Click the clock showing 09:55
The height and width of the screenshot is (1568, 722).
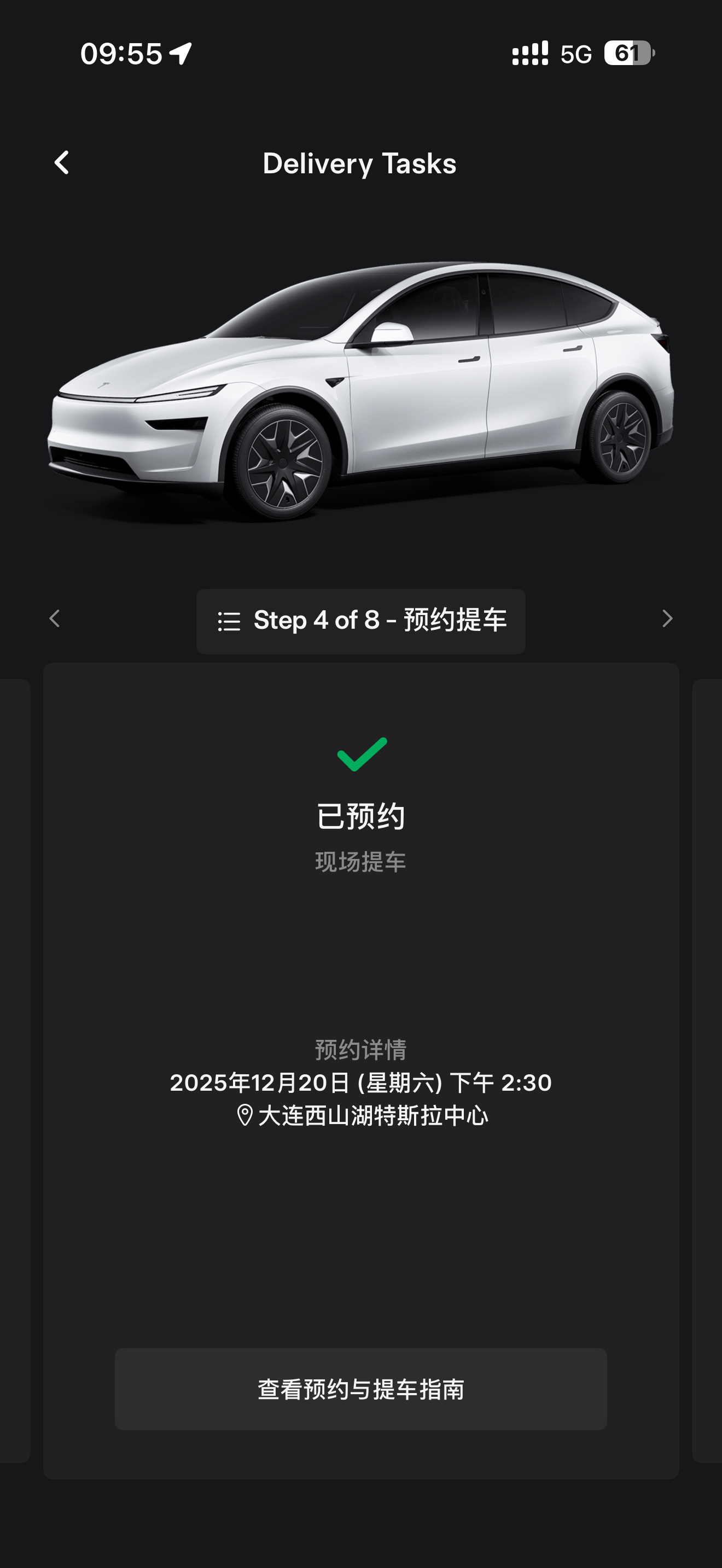[122, 53]
